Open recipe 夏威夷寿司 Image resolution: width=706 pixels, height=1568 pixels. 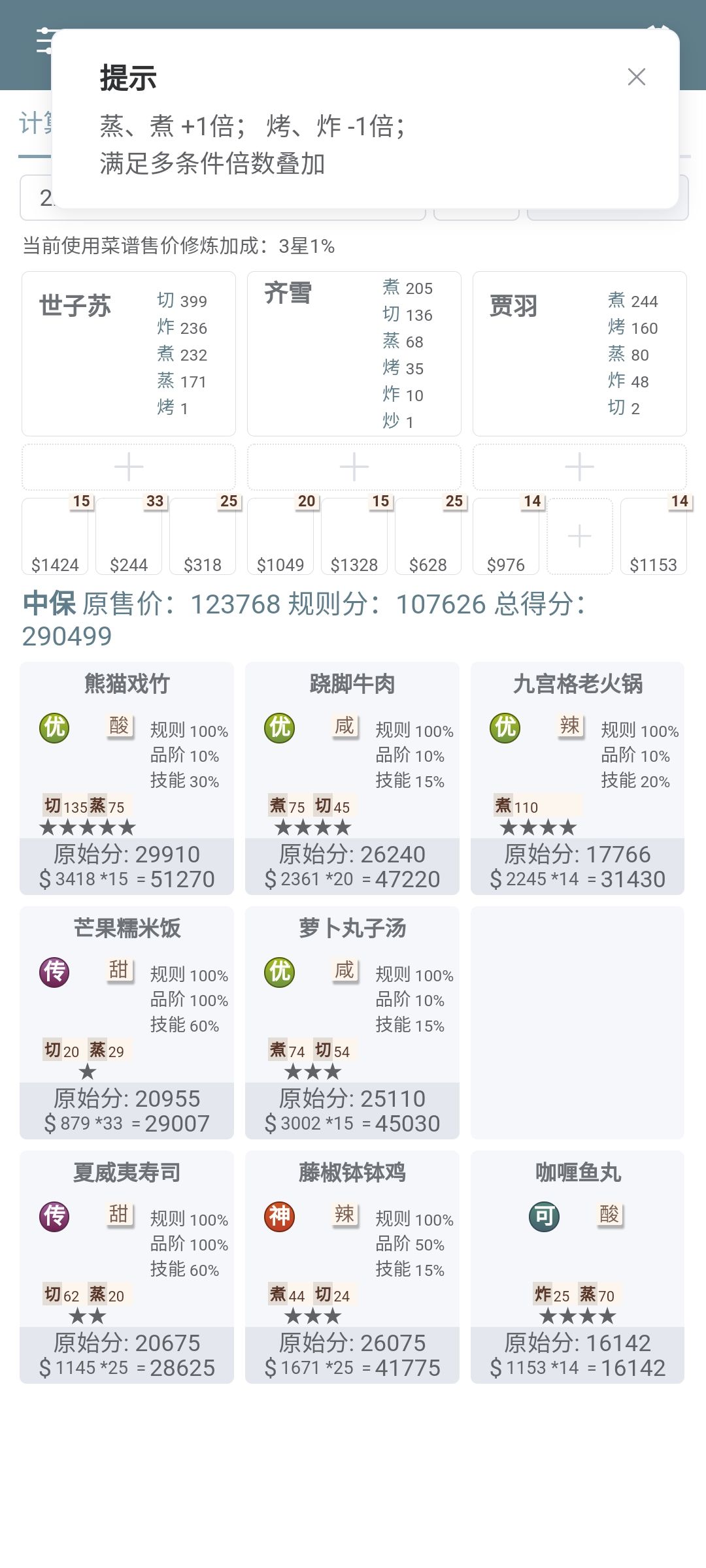(x=127, y=1267)
